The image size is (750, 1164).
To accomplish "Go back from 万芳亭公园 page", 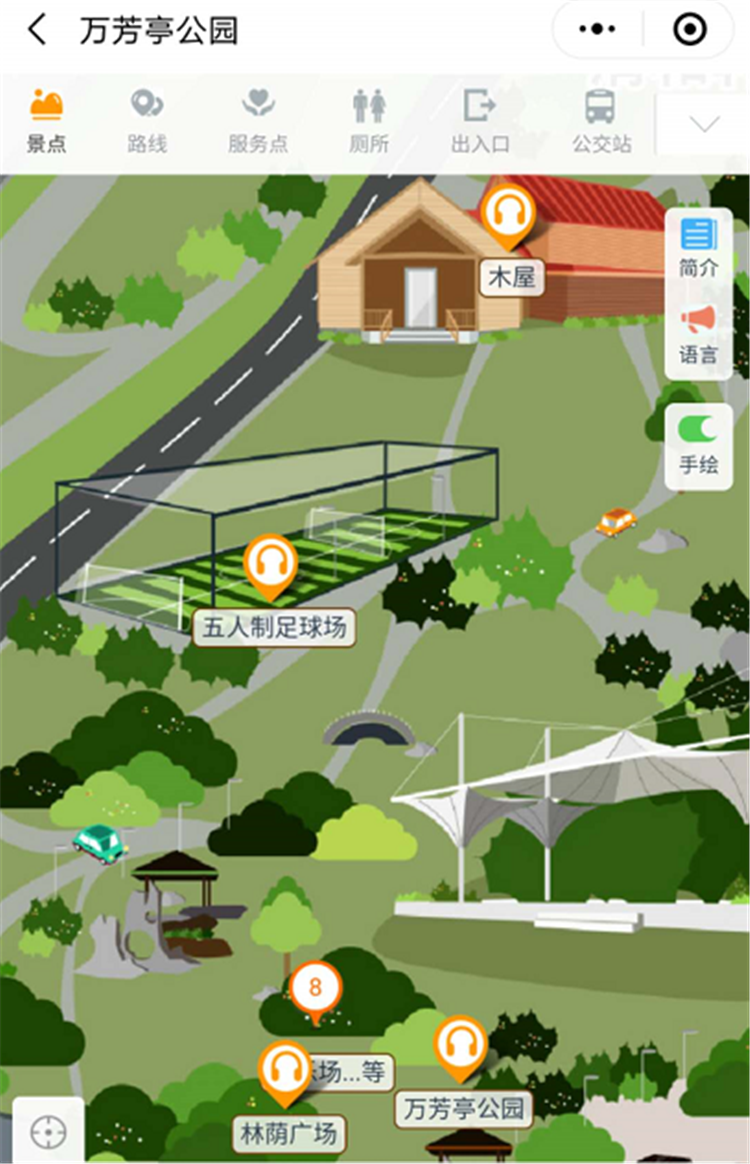I will click(x=37, y=31).
